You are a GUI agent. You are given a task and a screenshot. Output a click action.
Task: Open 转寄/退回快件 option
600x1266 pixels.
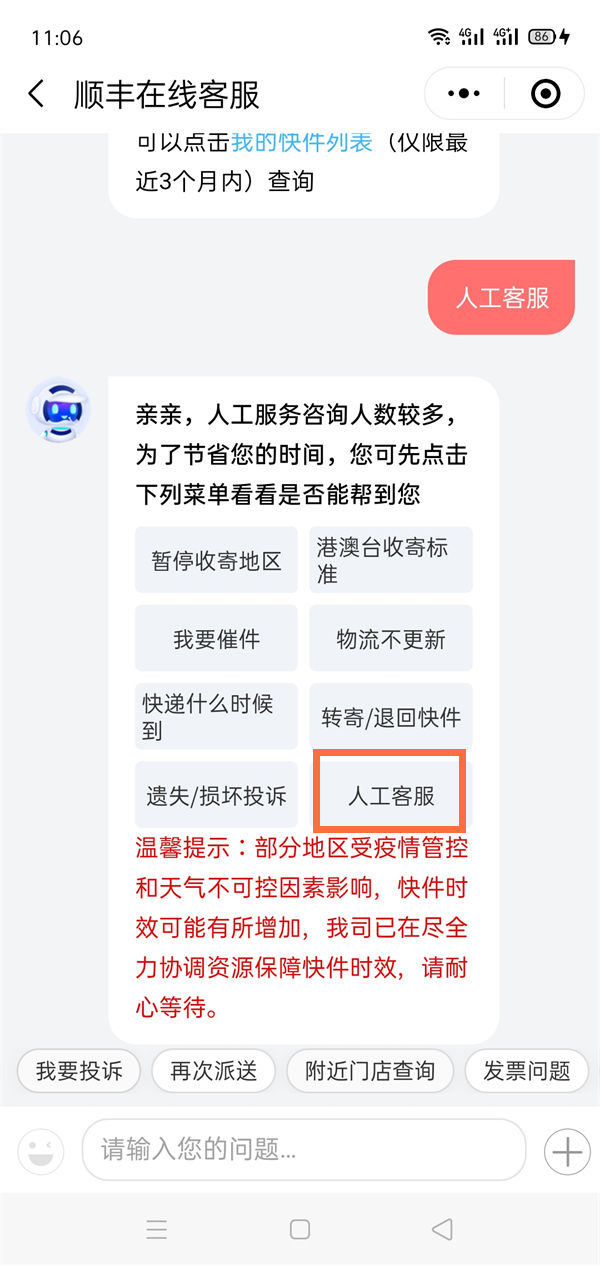point(390,717)
